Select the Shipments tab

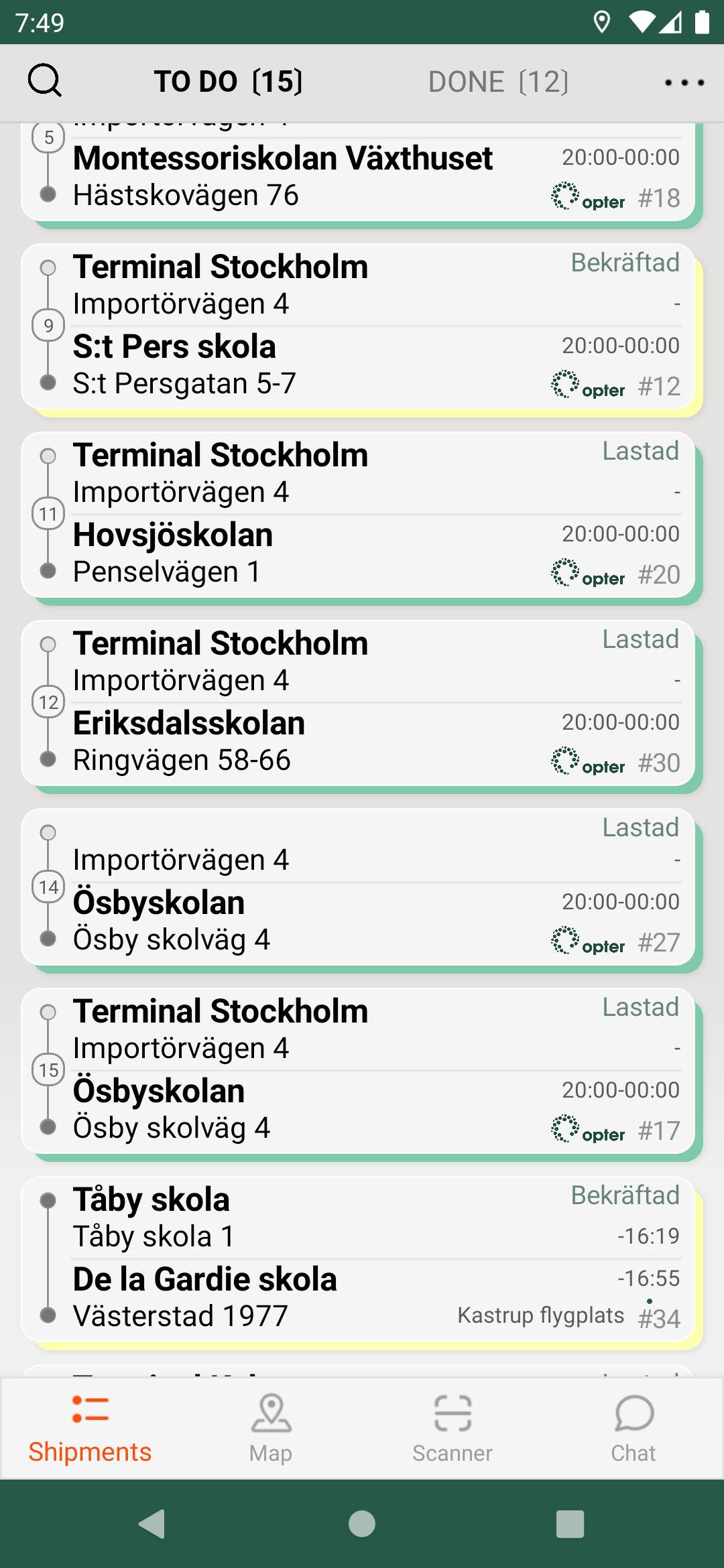click(90, 1428)
